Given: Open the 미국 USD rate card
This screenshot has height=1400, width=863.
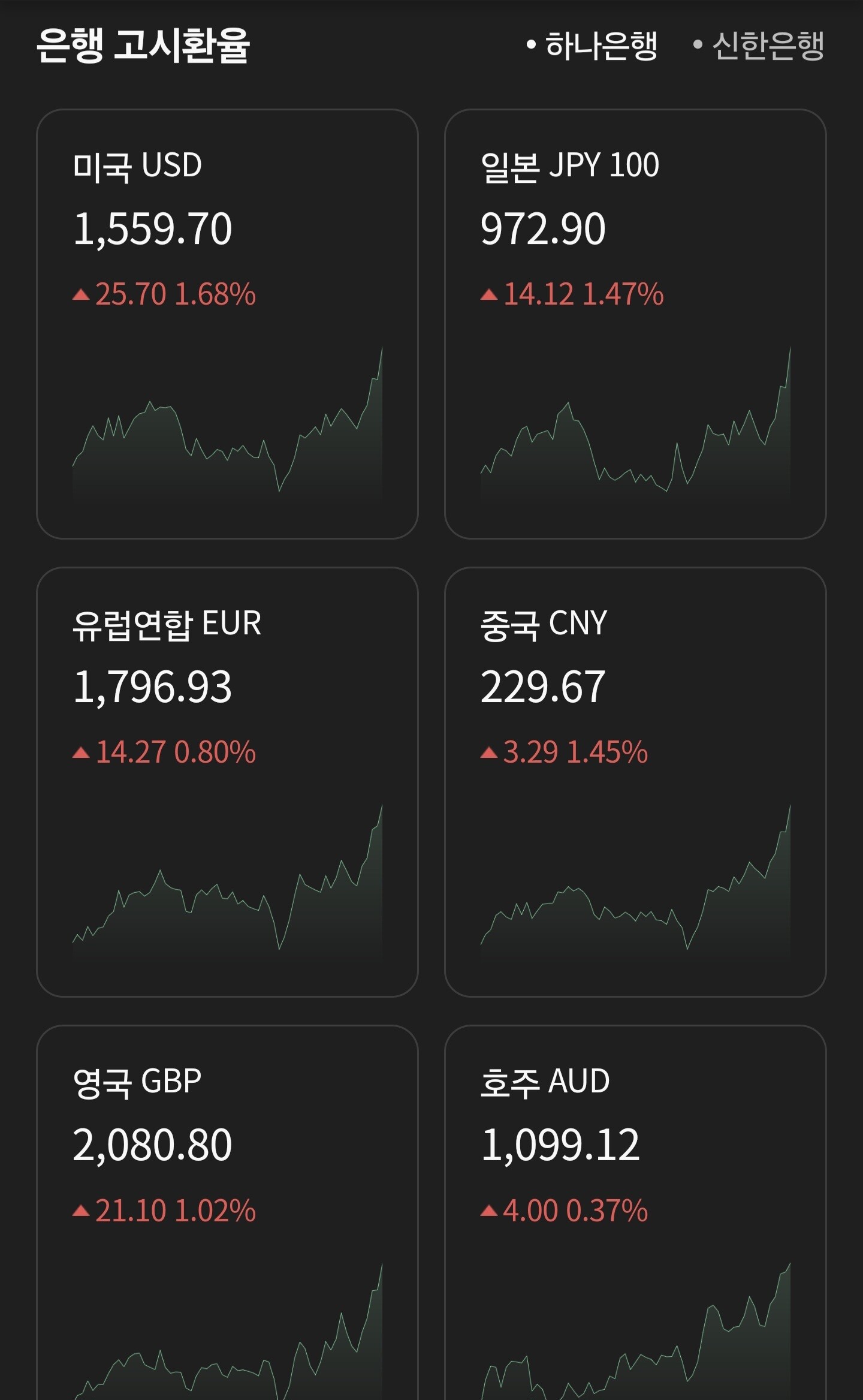Looking at the screenshot, I should pyautogui.click(x=227, y=324).
